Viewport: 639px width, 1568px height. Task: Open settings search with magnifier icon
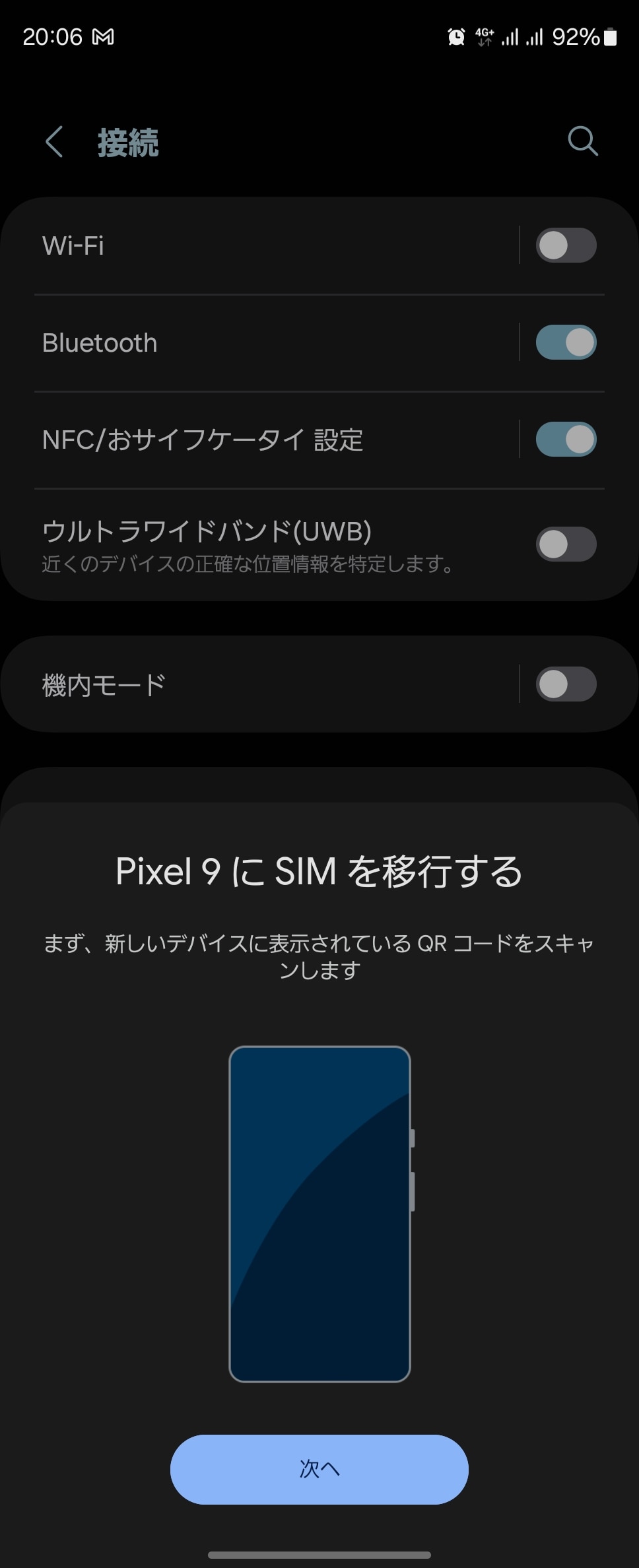[x=582, y=141]
